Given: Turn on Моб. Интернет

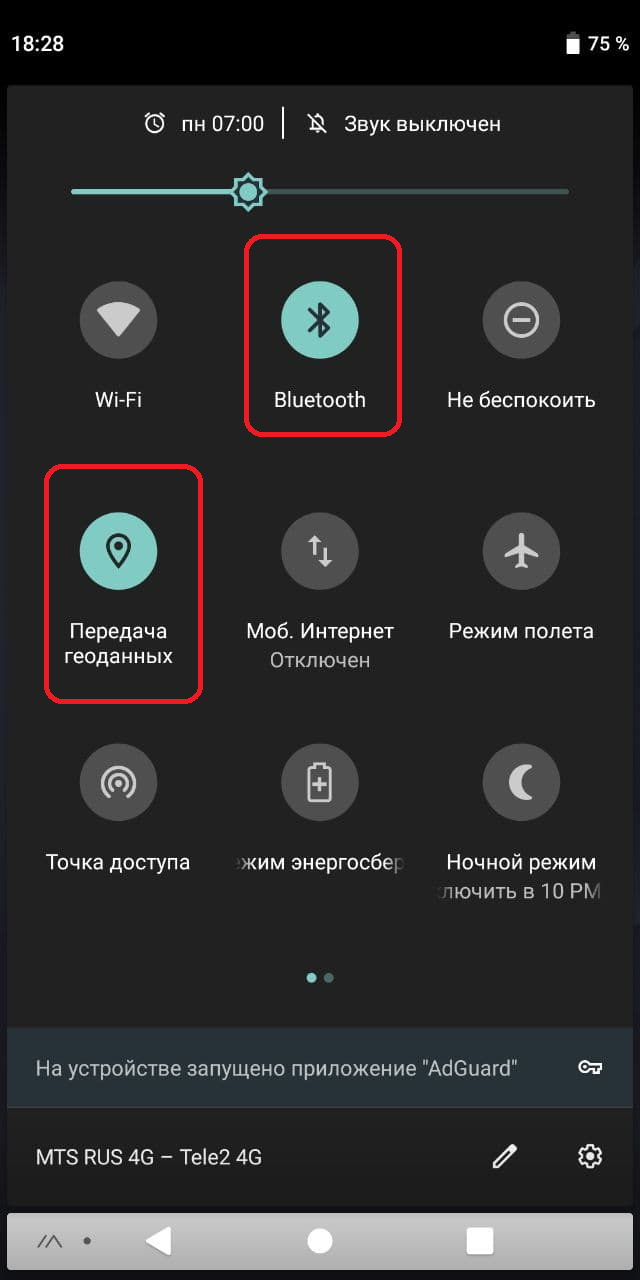Looking at the screenshot, I should point(319,551).
